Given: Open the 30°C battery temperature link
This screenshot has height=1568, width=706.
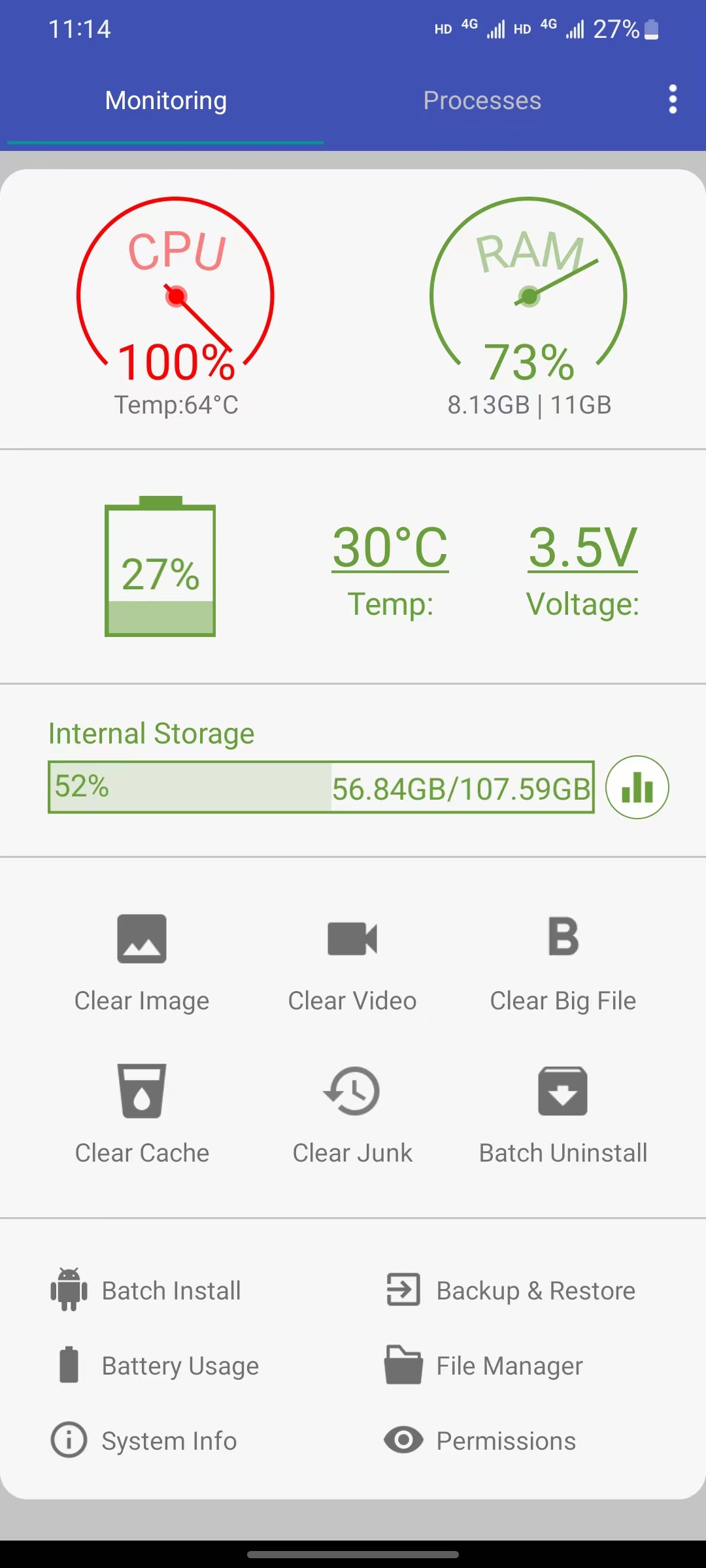Looking at the screenshot, I should coord(390,549).
